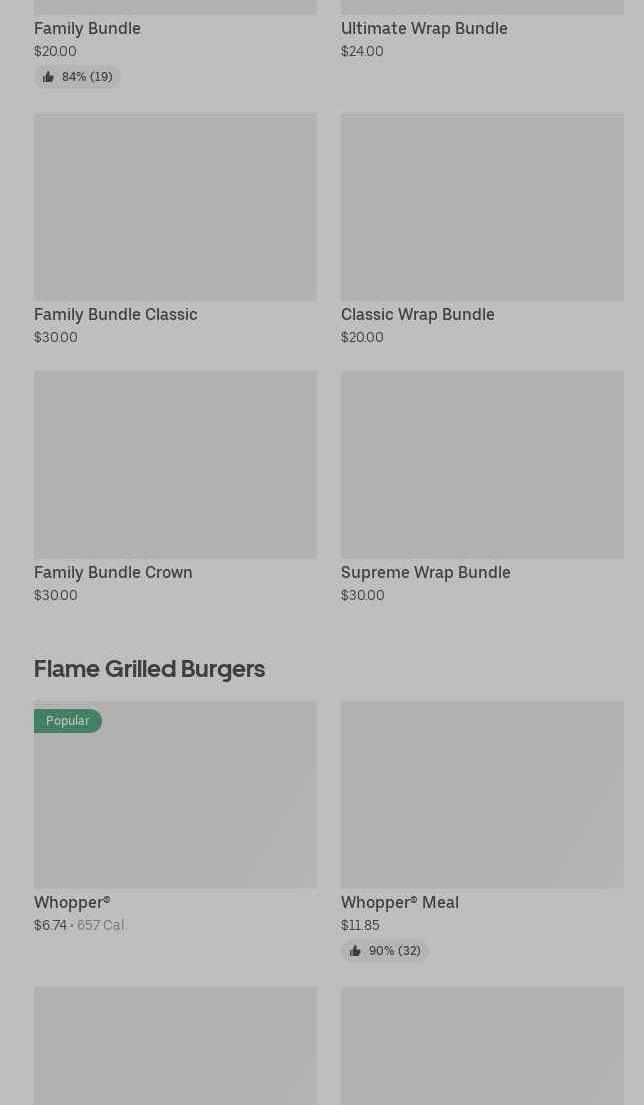This screenshot has height=1105, width=644.
Task: Open the Ultimate Wrap Bundle item
Action: [424, 29]
